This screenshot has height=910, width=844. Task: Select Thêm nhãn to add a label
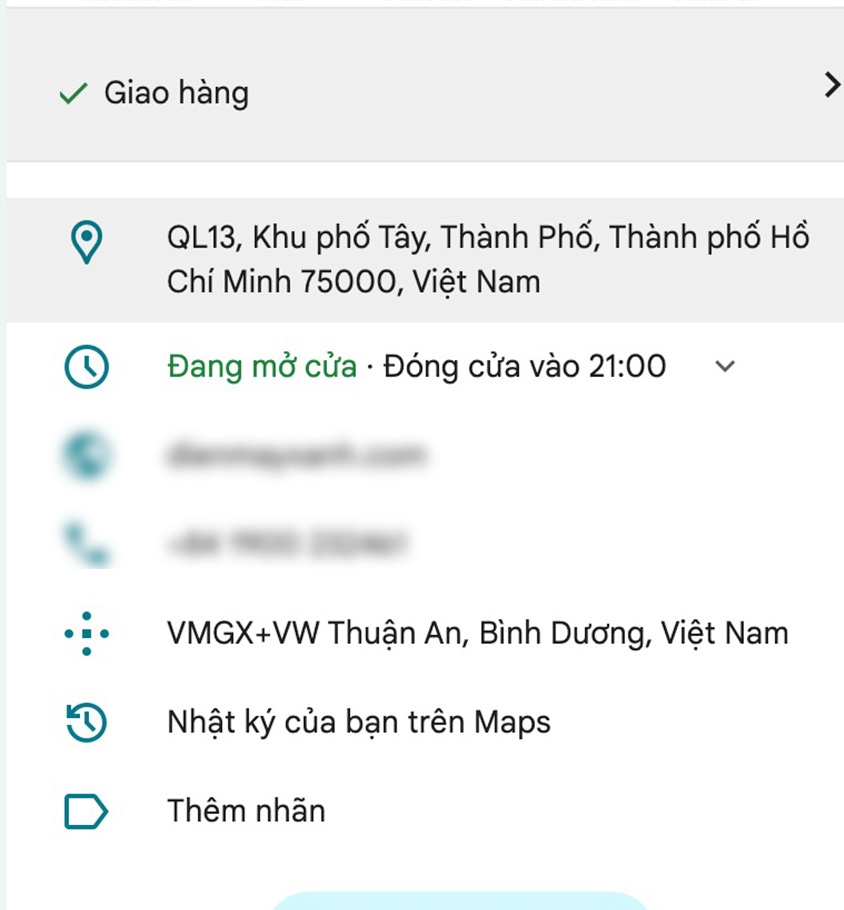(246, 810)
